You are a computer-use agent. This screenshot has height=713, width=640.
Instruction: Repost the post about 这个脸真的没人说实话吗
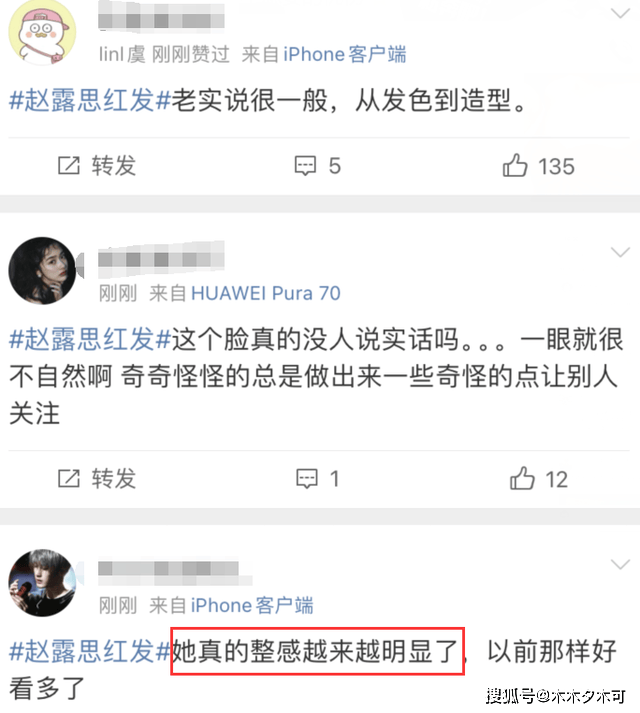(x=97, y=479)
